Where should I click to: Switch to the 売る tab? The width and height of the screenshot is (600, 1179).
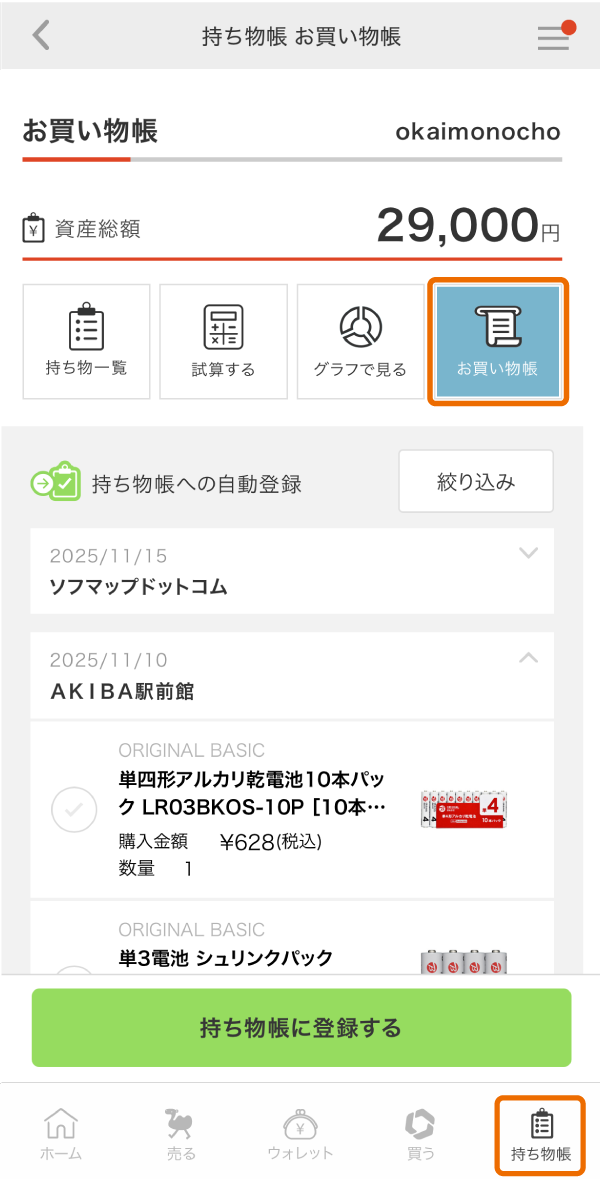[181, 1134]
